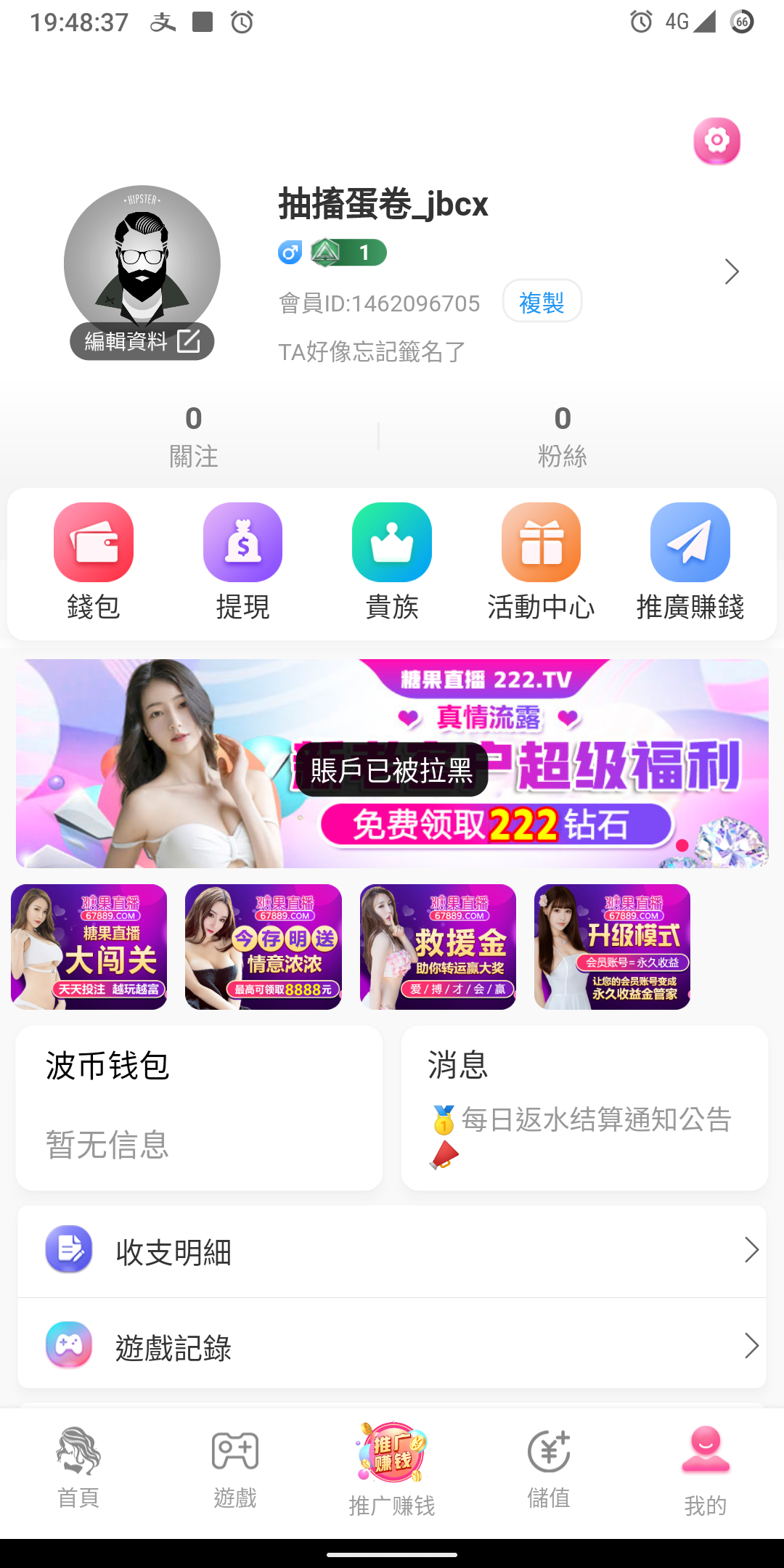The image size is (784, 1568).
Task: Open the 救援金 promo tile
Action: point(438,947)
